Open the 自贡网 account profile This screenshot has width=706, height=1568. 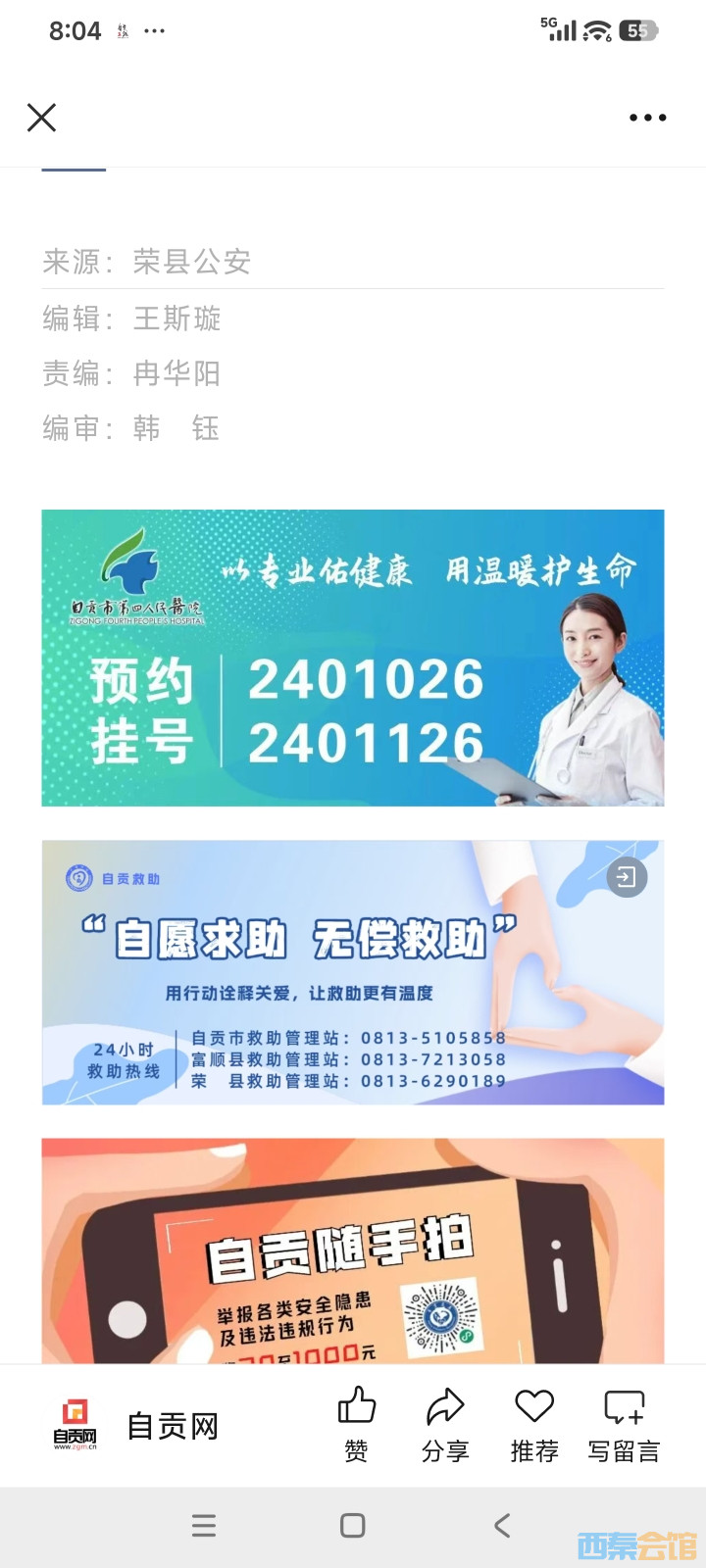coord(137,1426)
